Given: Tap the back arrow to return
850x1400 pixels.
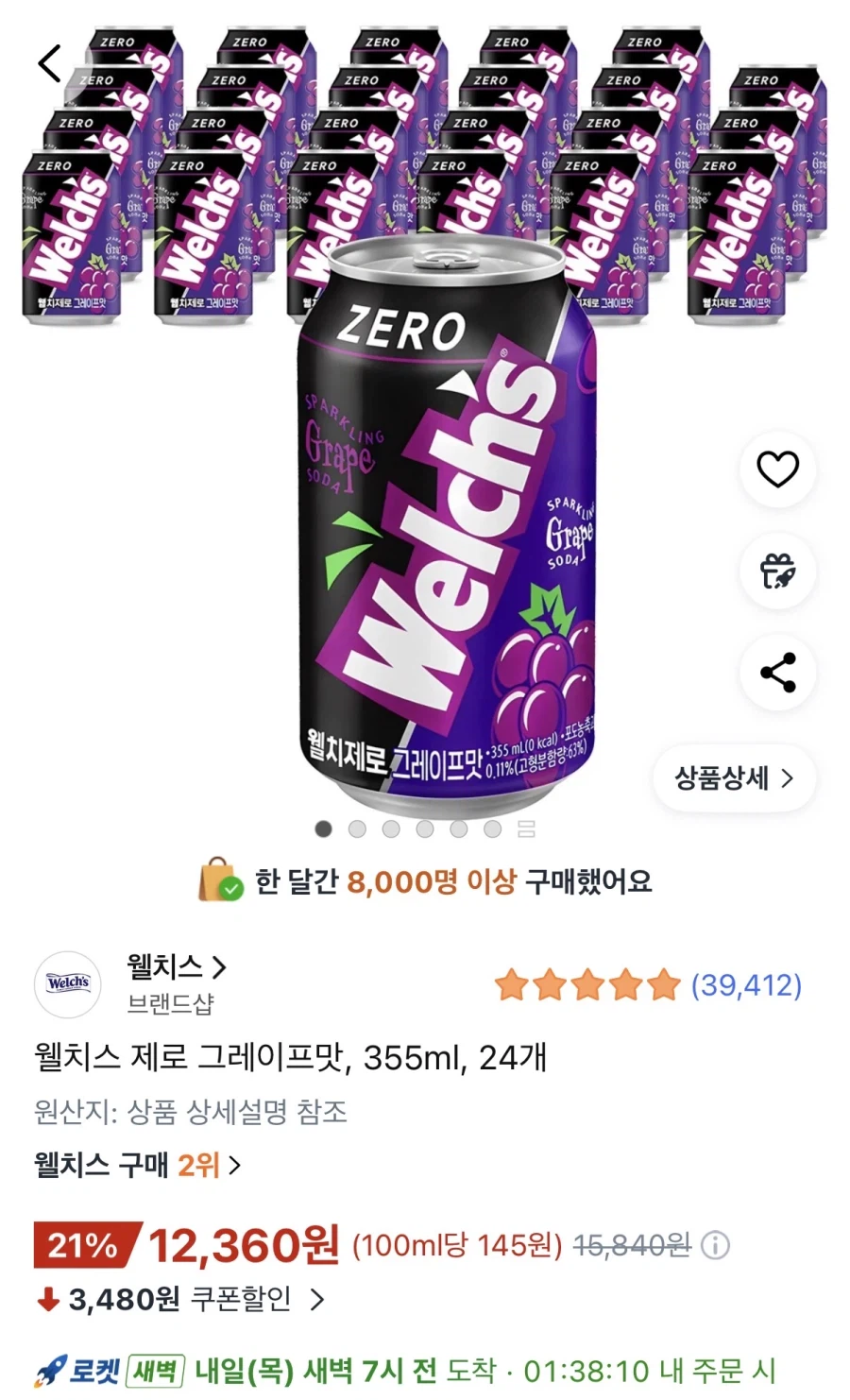Looking at the screenshot, I should [49, 64].
